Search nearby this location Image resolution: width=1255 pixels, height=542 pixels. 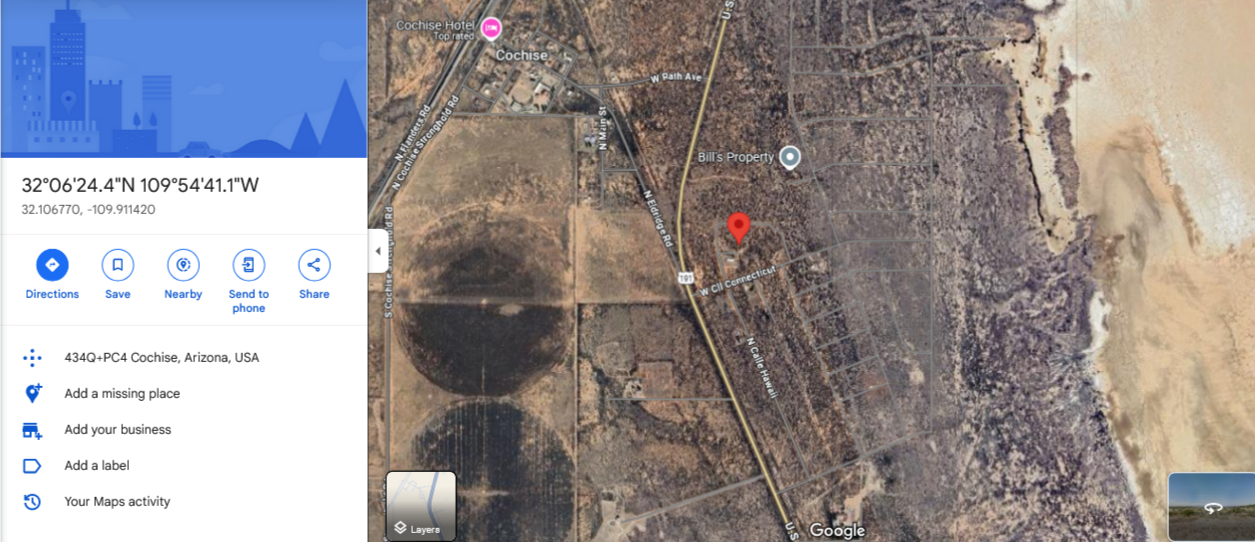click(x=183, y=265)
